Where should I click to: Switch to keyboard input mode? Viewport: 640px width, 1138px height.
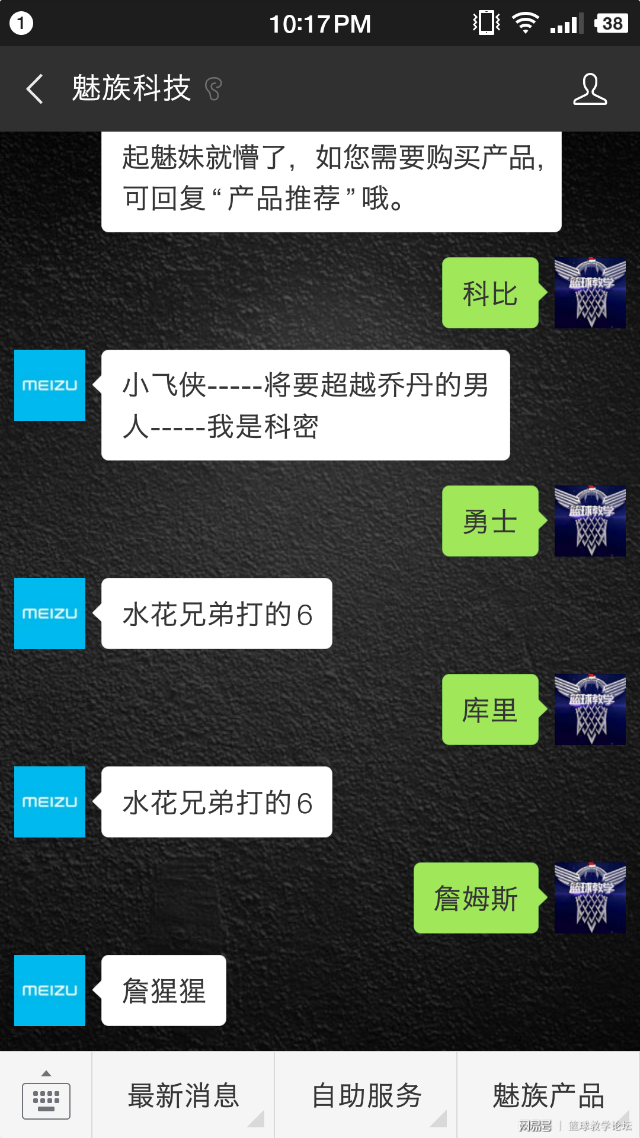(46, 1095)
